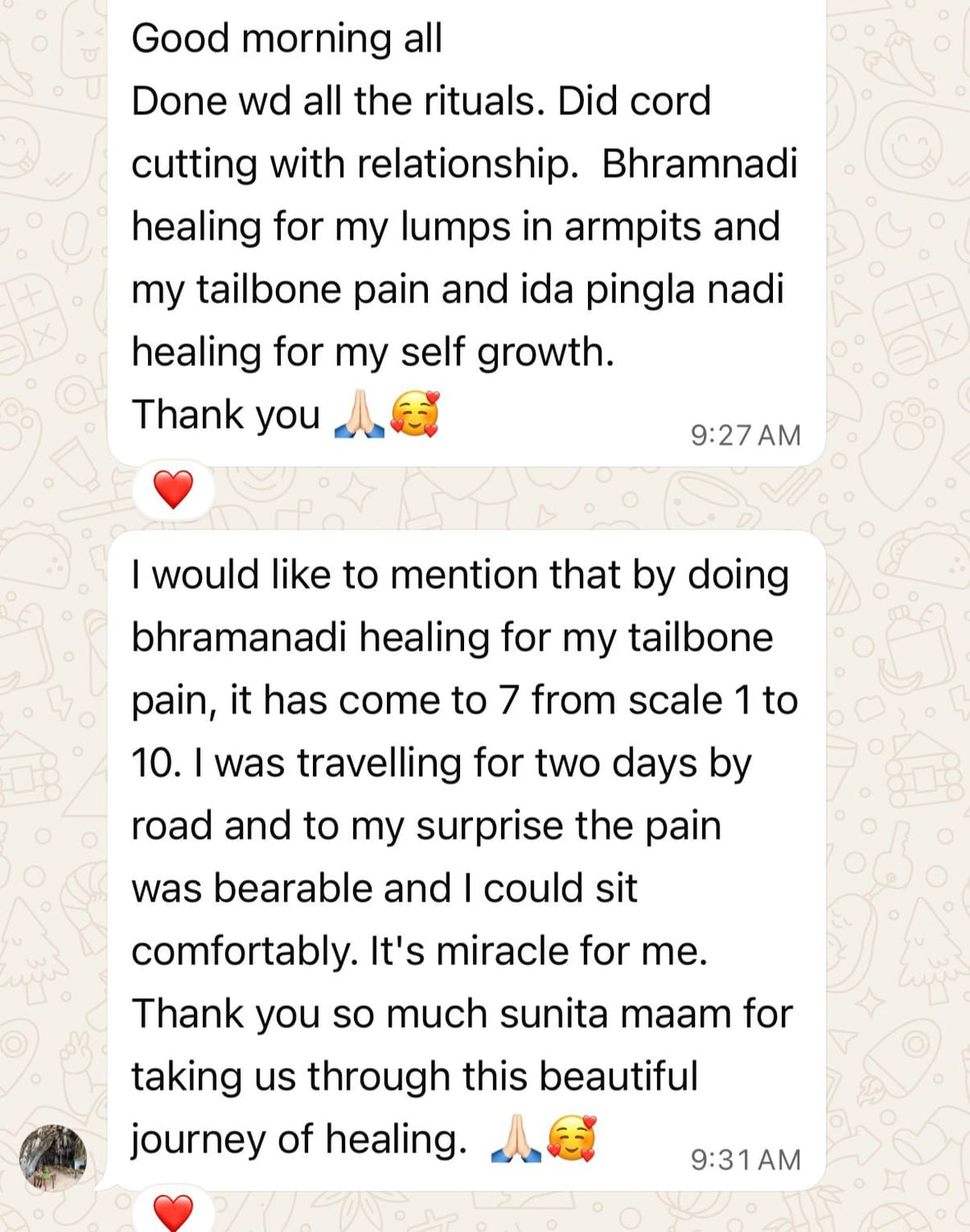Open the sender's profile picture avatar
970x1232 pixels.
(x=53, y=1158)
